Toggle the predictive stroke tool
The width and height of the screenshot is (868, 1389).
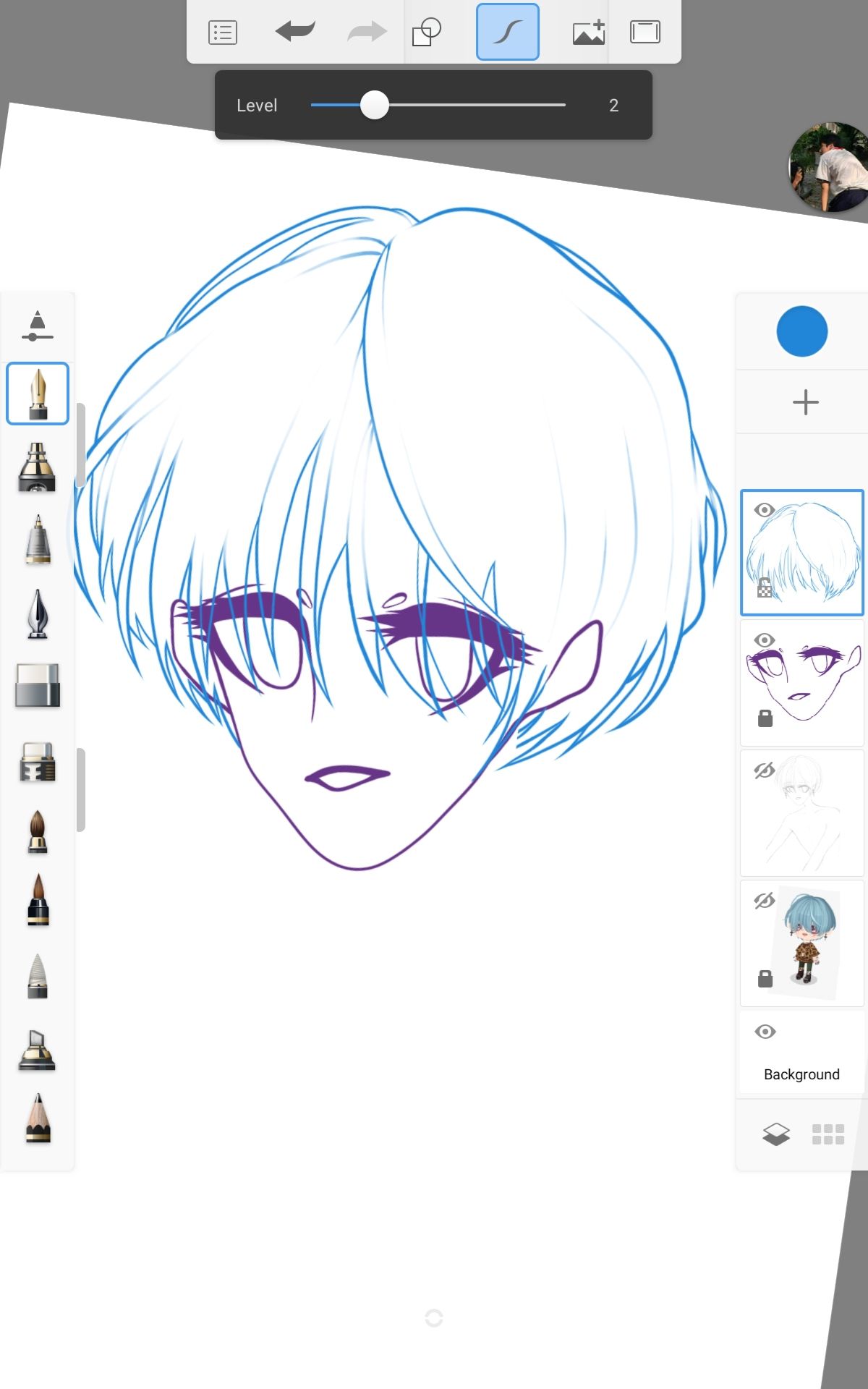(x=508, y=32)
